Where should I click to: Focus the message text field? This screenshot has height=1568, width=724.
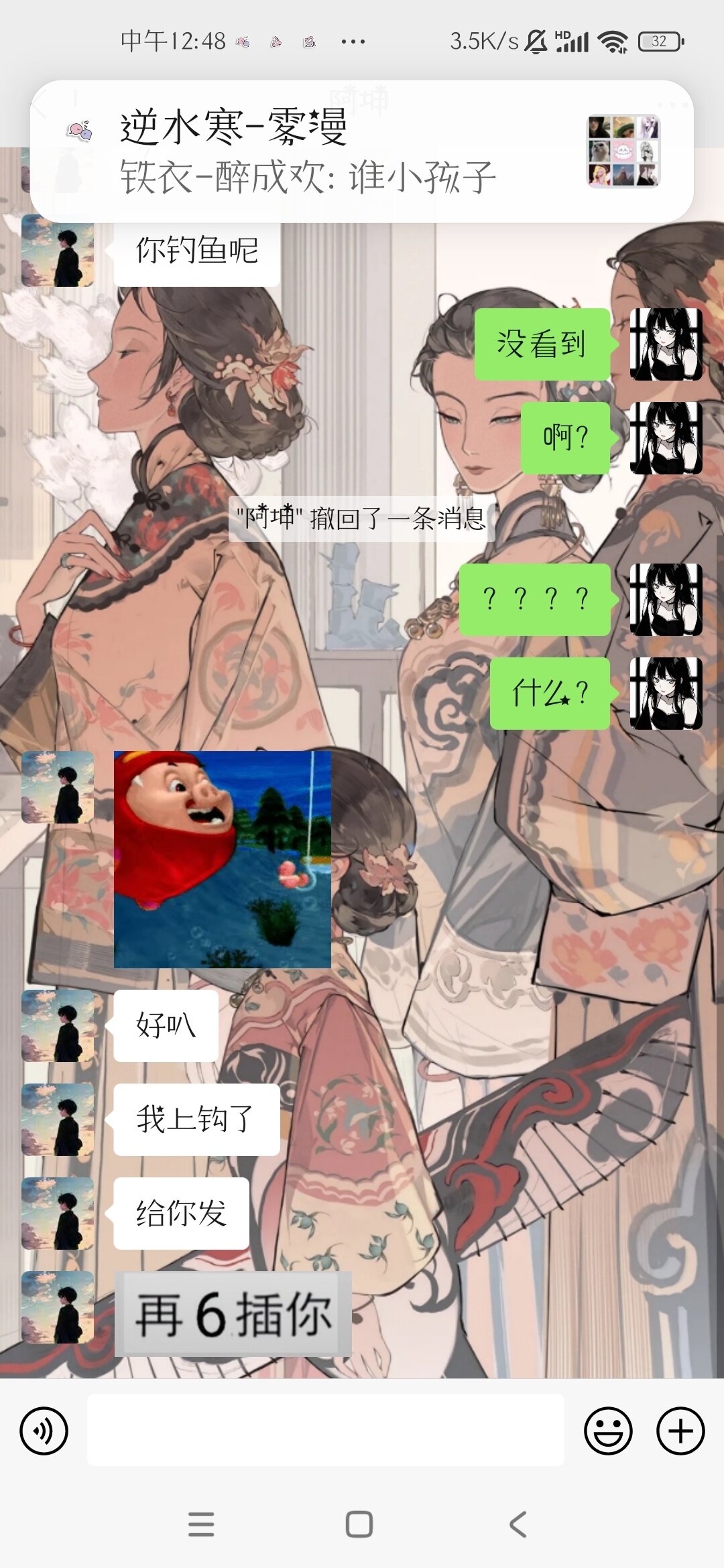pos(325,1431)
